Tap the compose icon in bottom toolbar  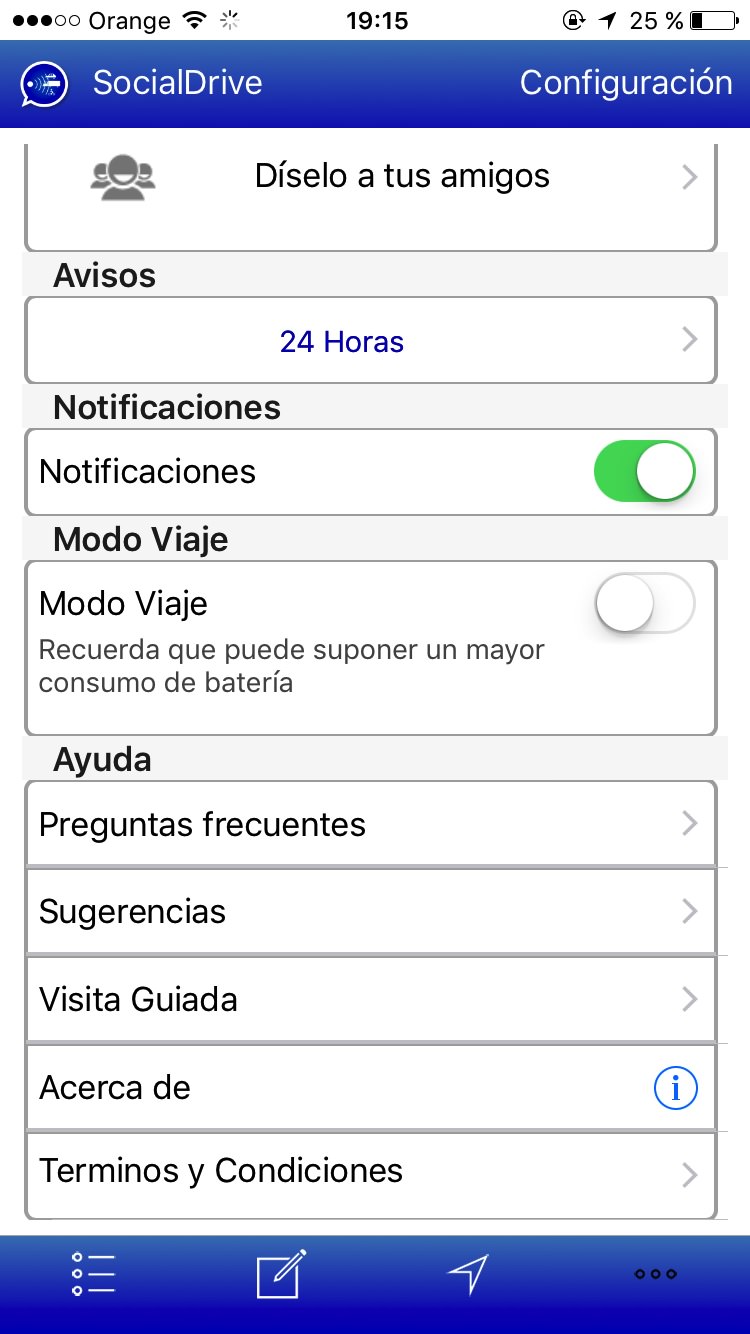[280, 1272]
